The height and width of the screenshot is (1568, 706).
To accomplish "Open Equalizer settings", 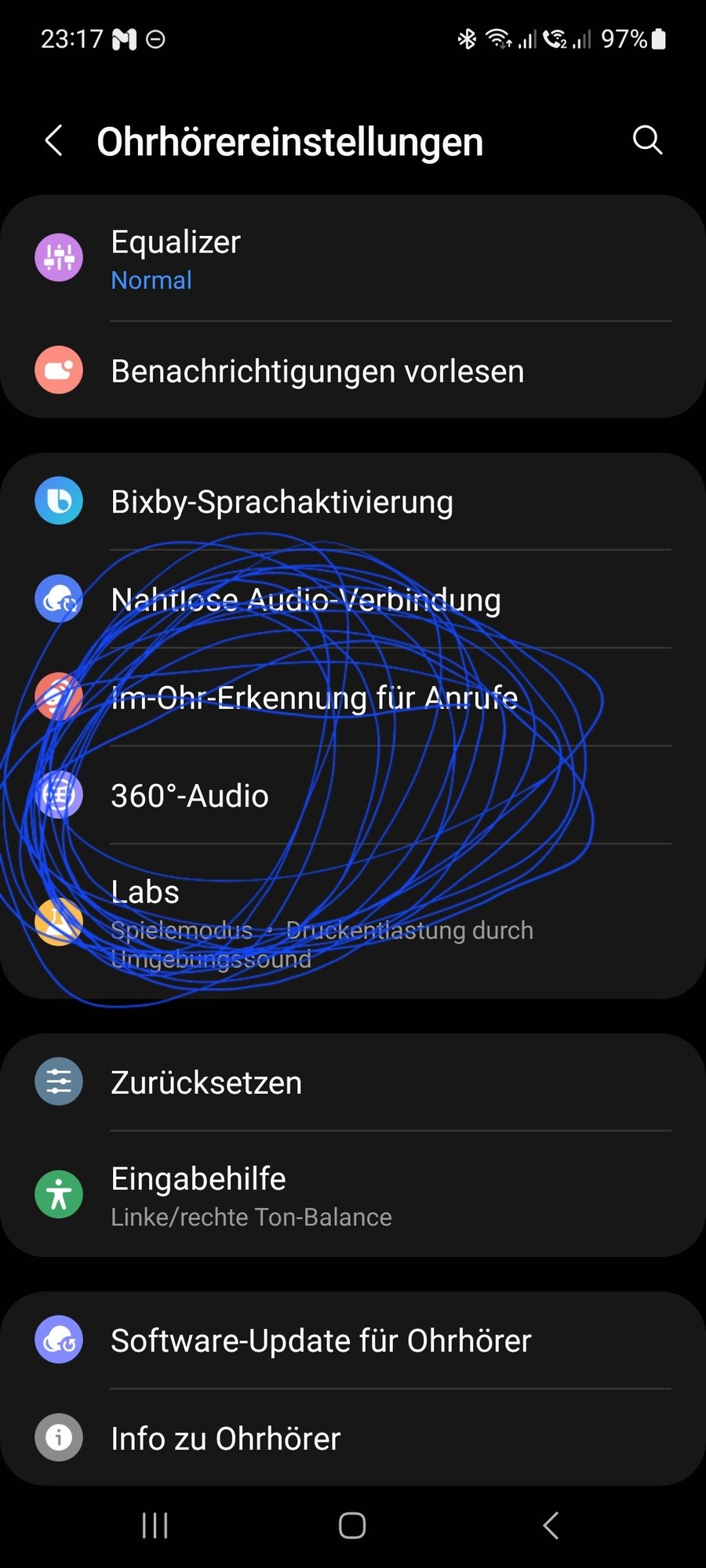I will click(x=353, y=259).
